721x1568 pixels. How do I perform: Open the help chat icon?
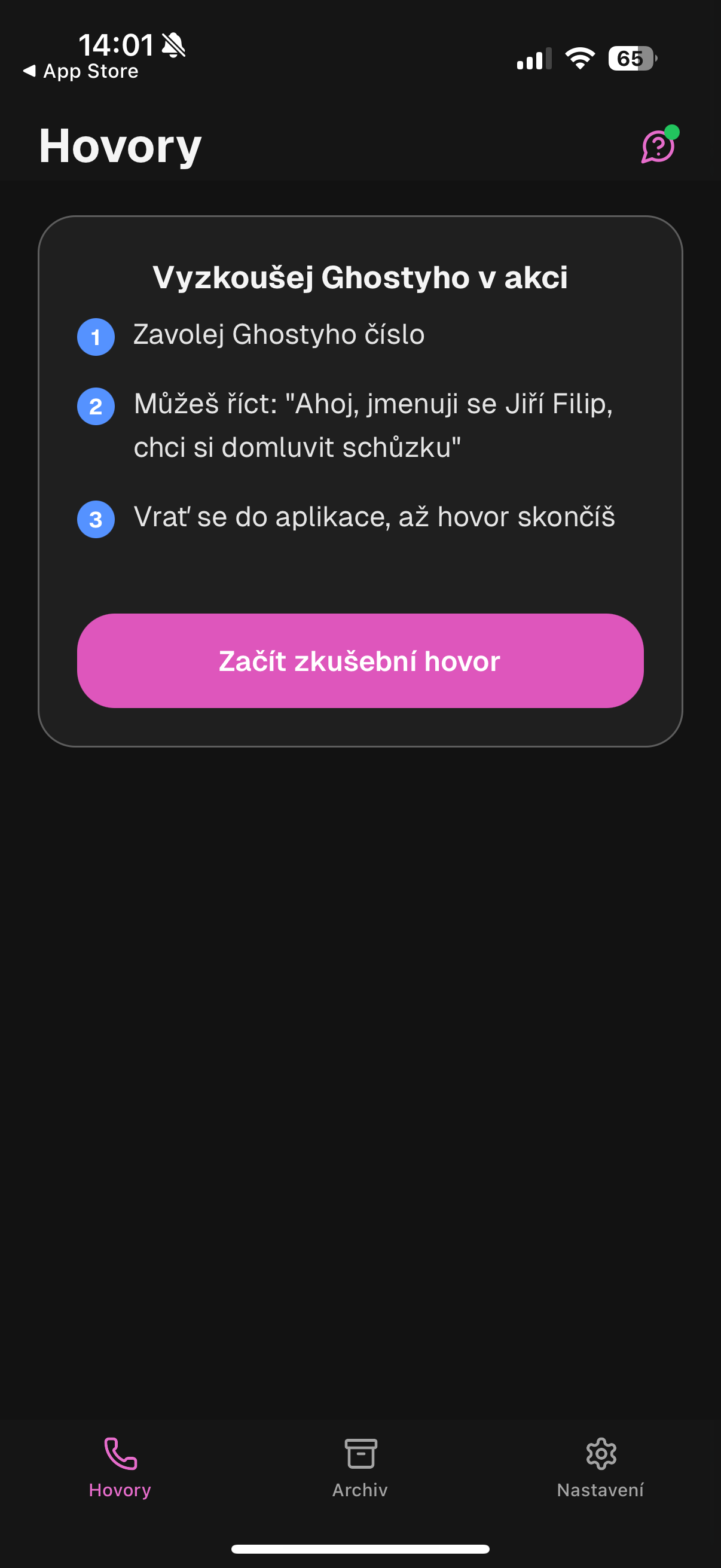coord(658,147)
